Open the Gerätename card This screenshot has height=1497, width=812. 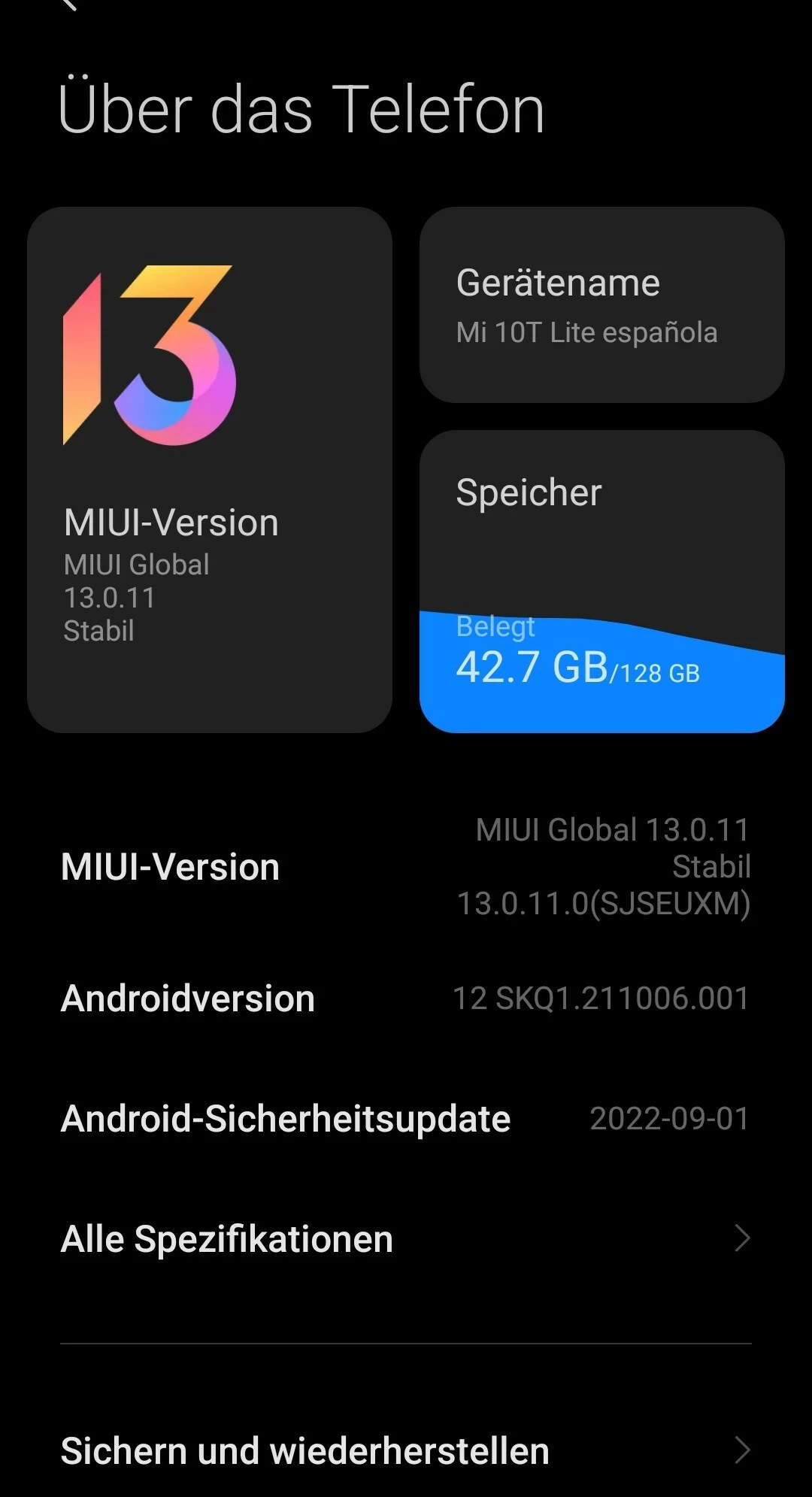(x=601, y=305)
